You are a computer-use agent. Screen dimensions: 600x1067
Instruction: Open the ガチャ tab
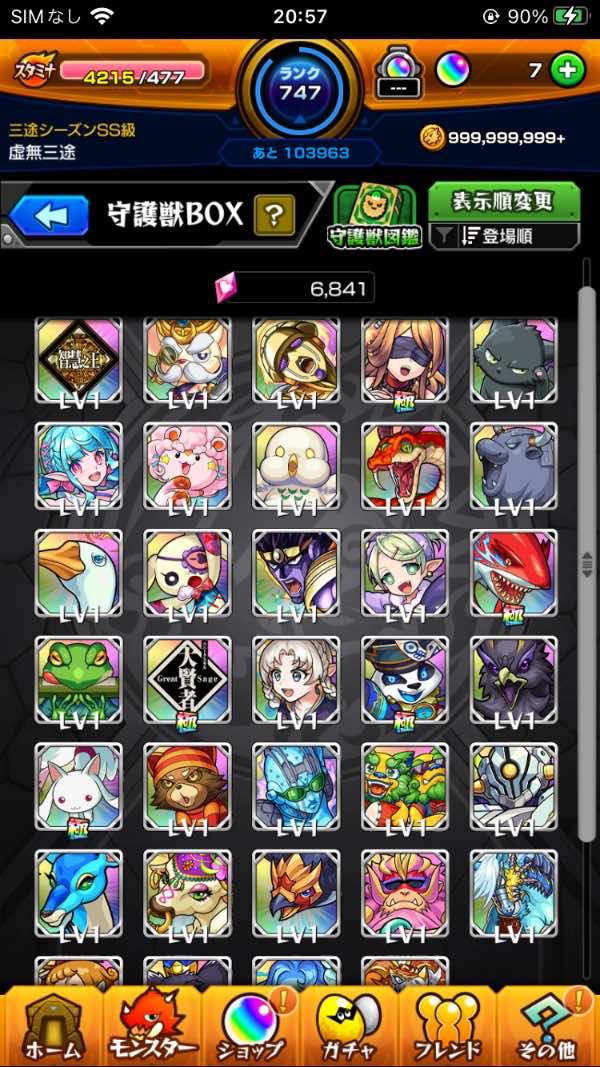pos(349,1025)
